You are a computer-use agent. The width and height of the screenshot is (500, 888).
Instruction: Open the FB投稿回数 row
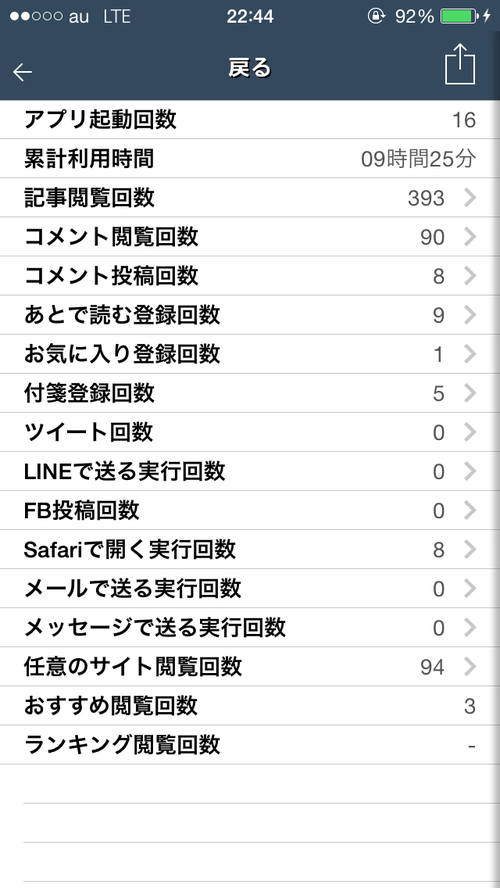click(x=250, y=510)
